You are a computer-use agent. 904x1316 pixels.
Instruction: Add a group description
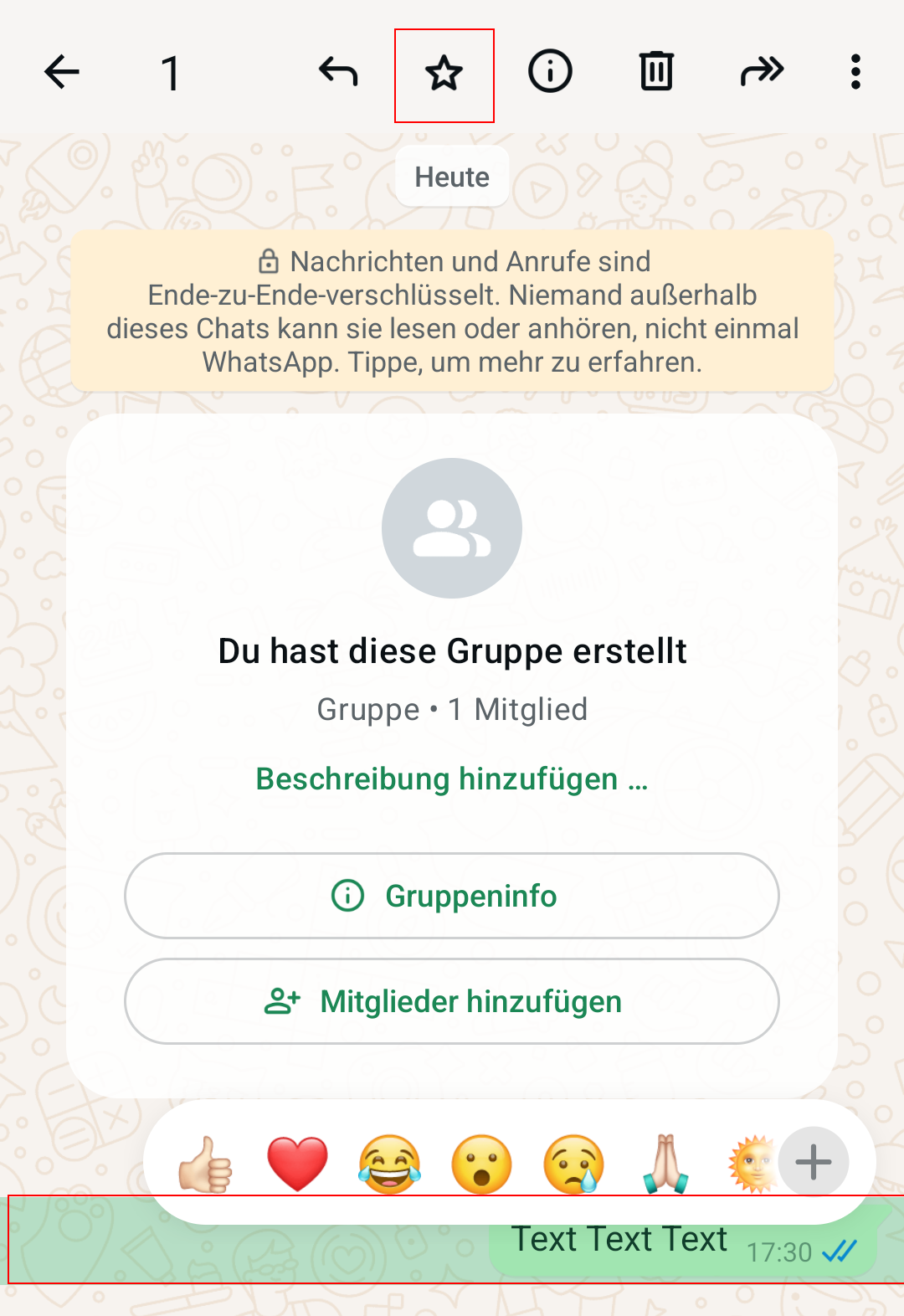[452, 779]
